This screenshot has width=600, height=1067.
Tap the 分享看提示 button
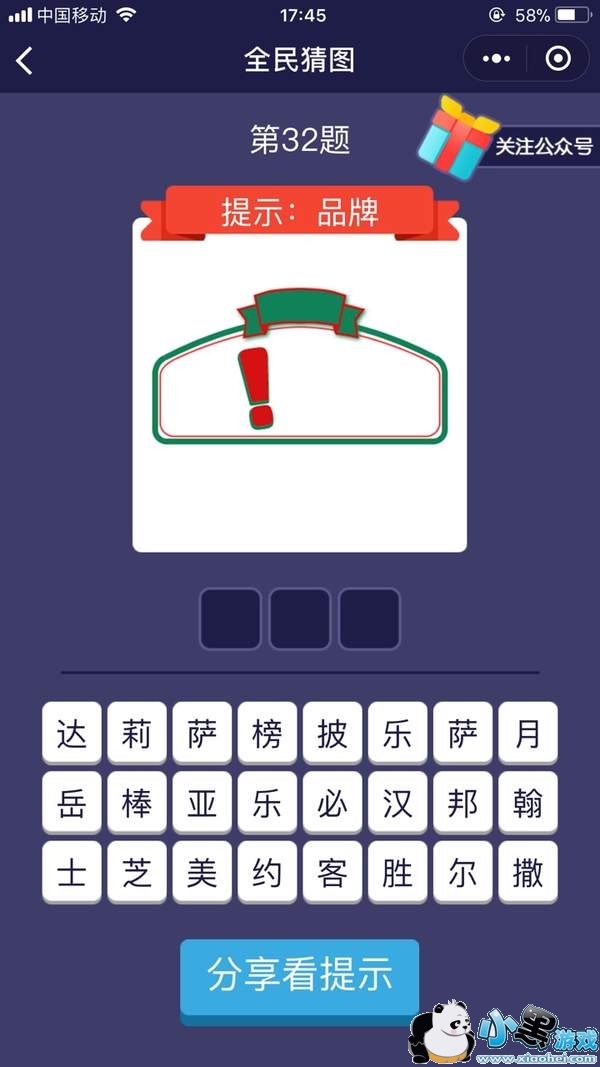[299, 975]
